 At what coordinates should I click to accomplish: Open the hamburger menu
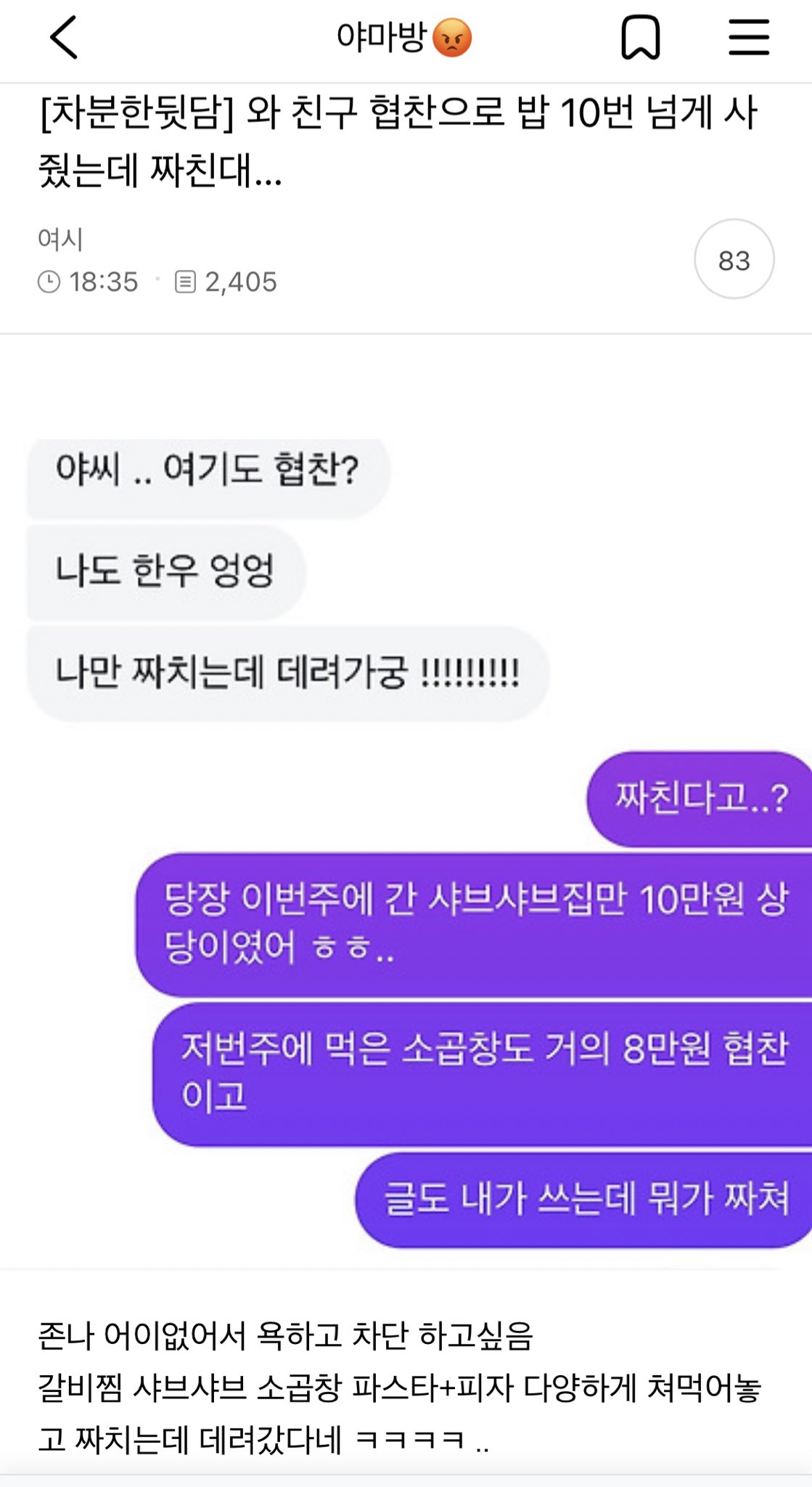(x=749, y=38)
